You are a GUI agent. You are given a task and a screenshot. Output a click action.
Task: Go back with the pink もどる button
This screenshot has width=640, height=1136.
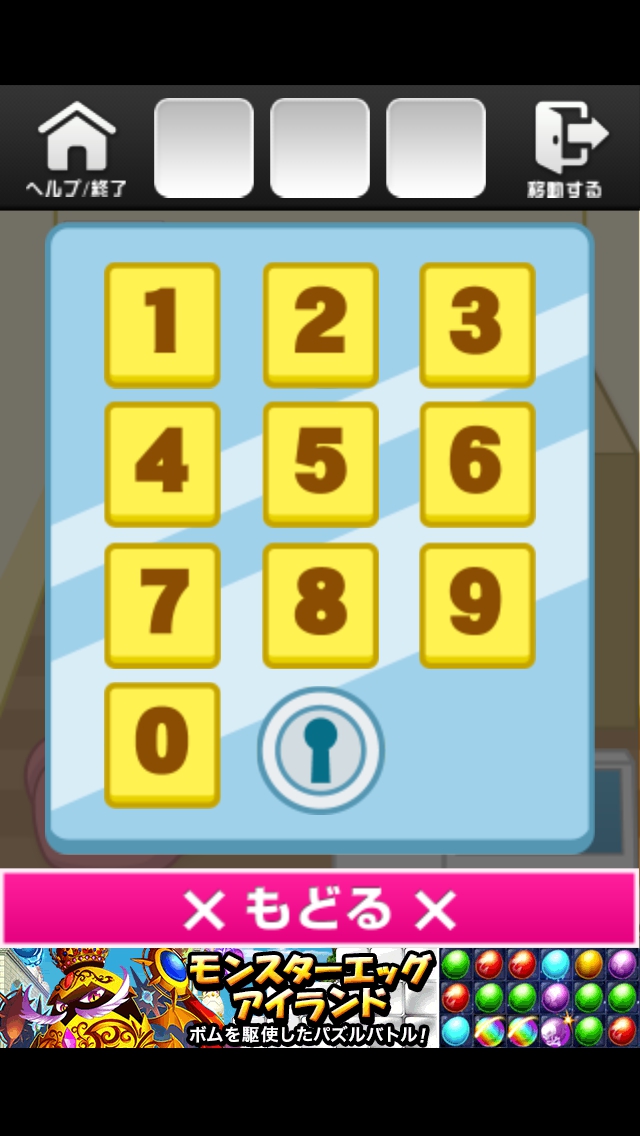coord(320,908)
